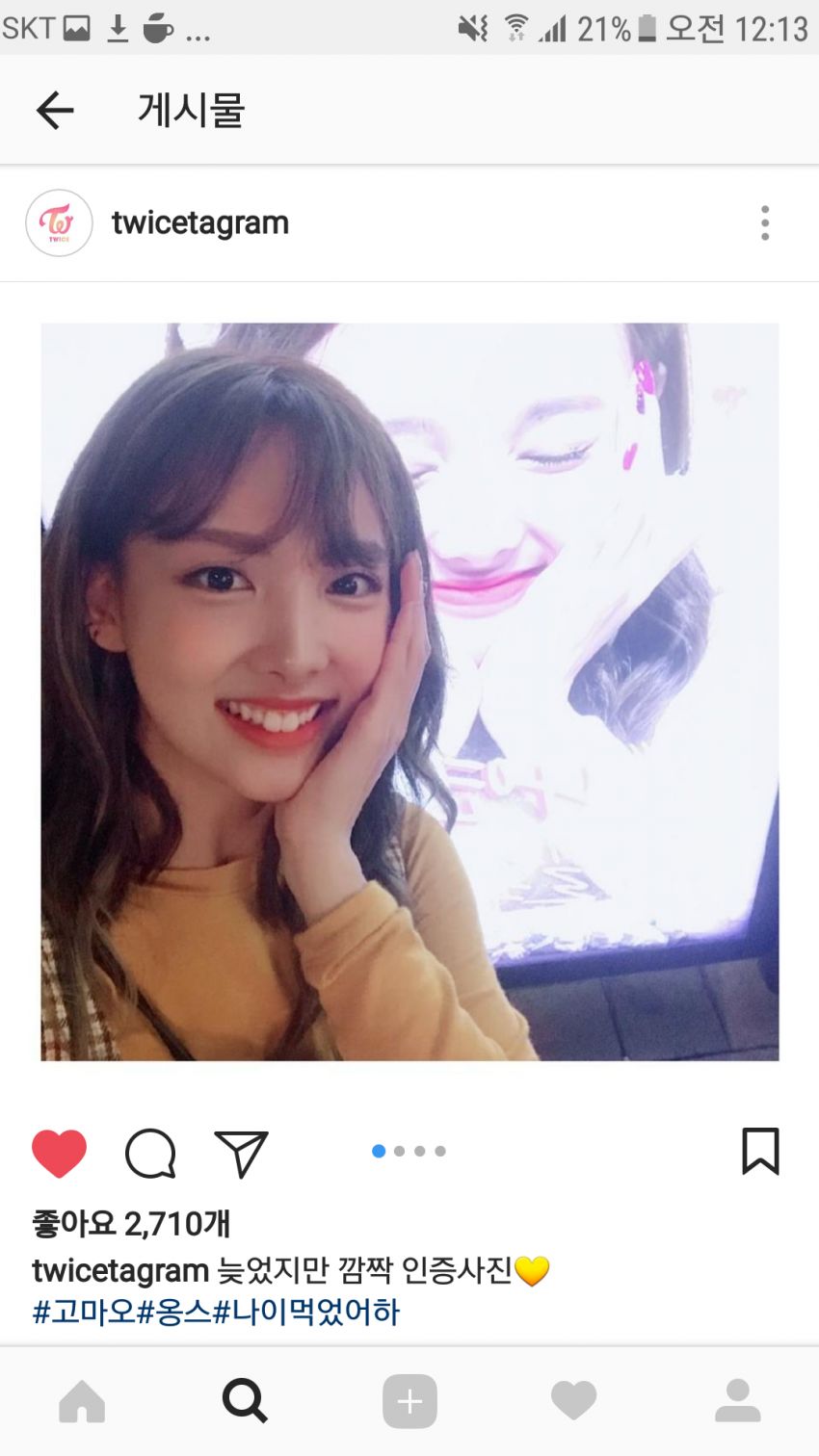
Task: Open the Activity heart tab
Action: tap(573, 1401)
